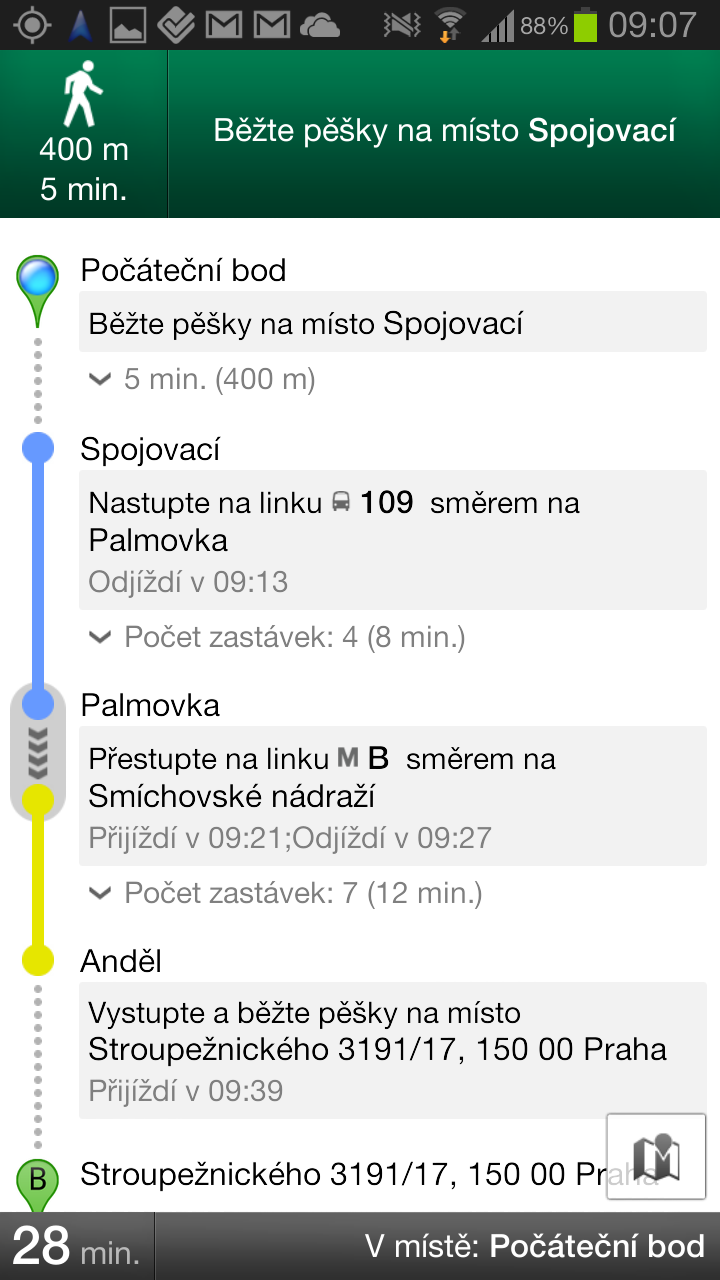Tap the Počáteční bod start pin icon

[x=37, y=275]
